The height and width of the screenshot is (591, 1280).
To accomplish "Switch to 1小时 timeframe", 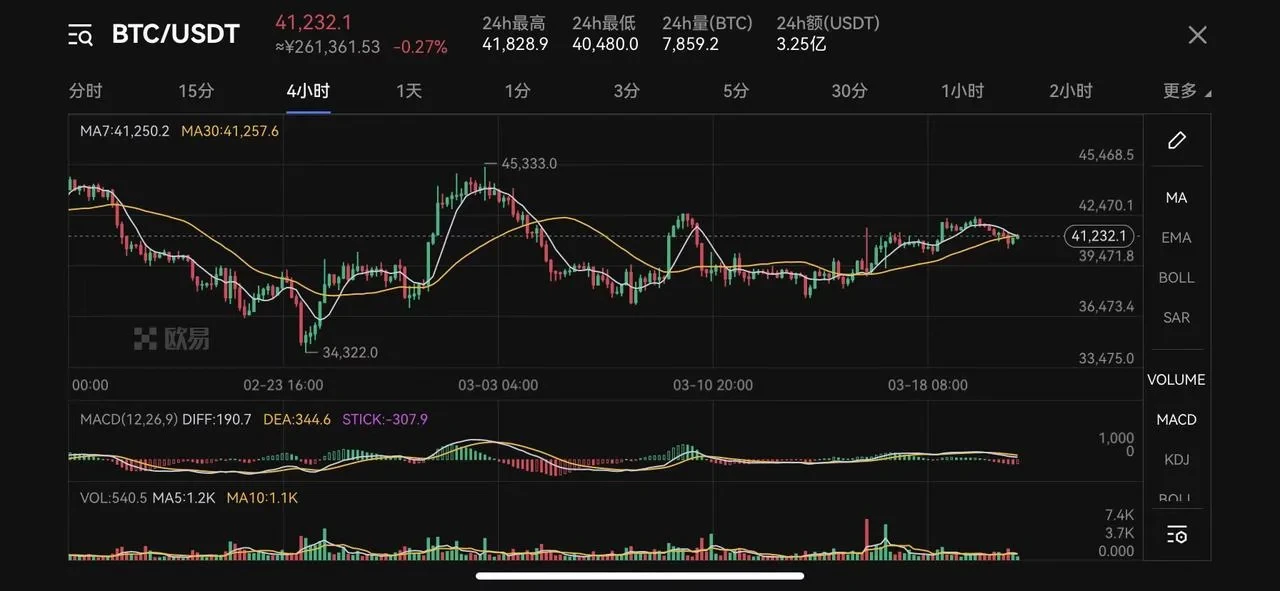I will click(x=962, y=91).
